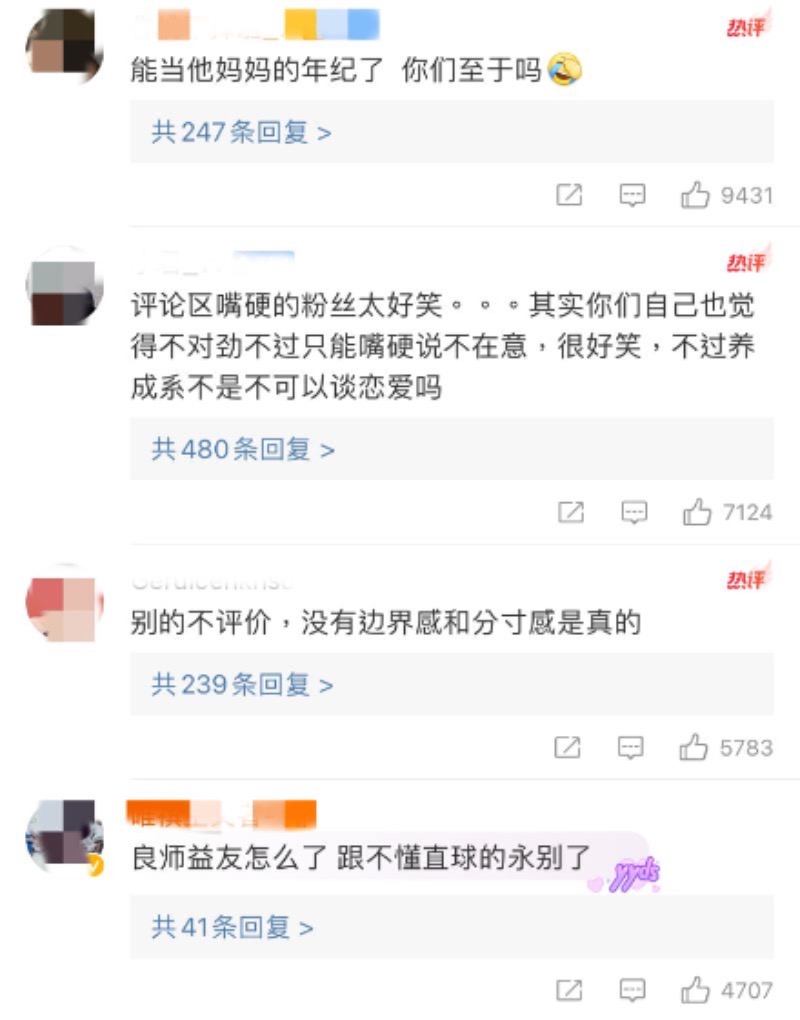Image resolution: width=800 pixels, height=1020 pixels.
Task: Open avatar of the 能当他妈妈 commenter
Action: pos(65,47)
